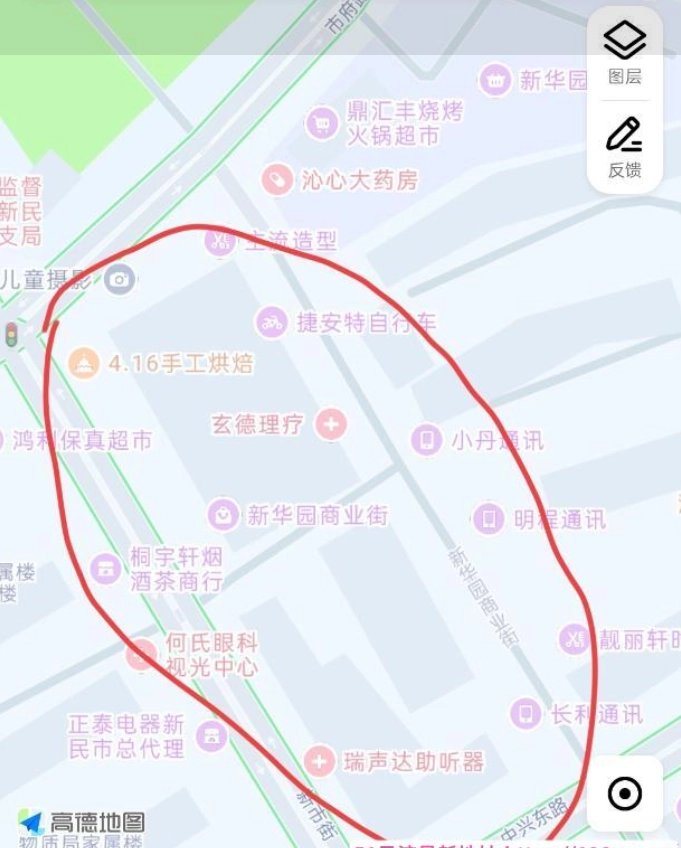This screenshot has width=681, height=848.
Task: Tap the 长和通讯 store marker
Action: click(525, 714)
